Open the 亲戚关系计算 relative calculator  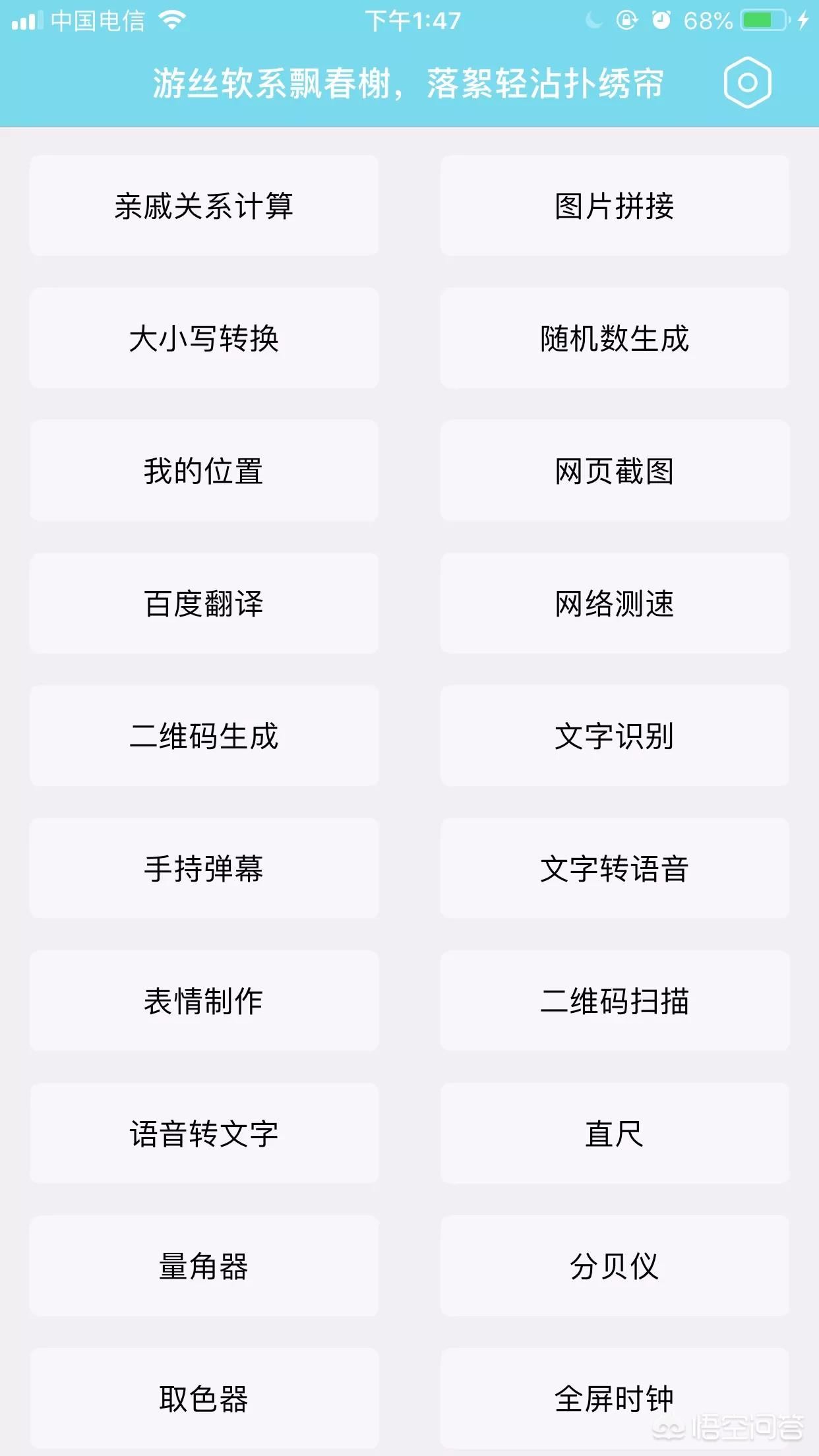pos(204,205)
